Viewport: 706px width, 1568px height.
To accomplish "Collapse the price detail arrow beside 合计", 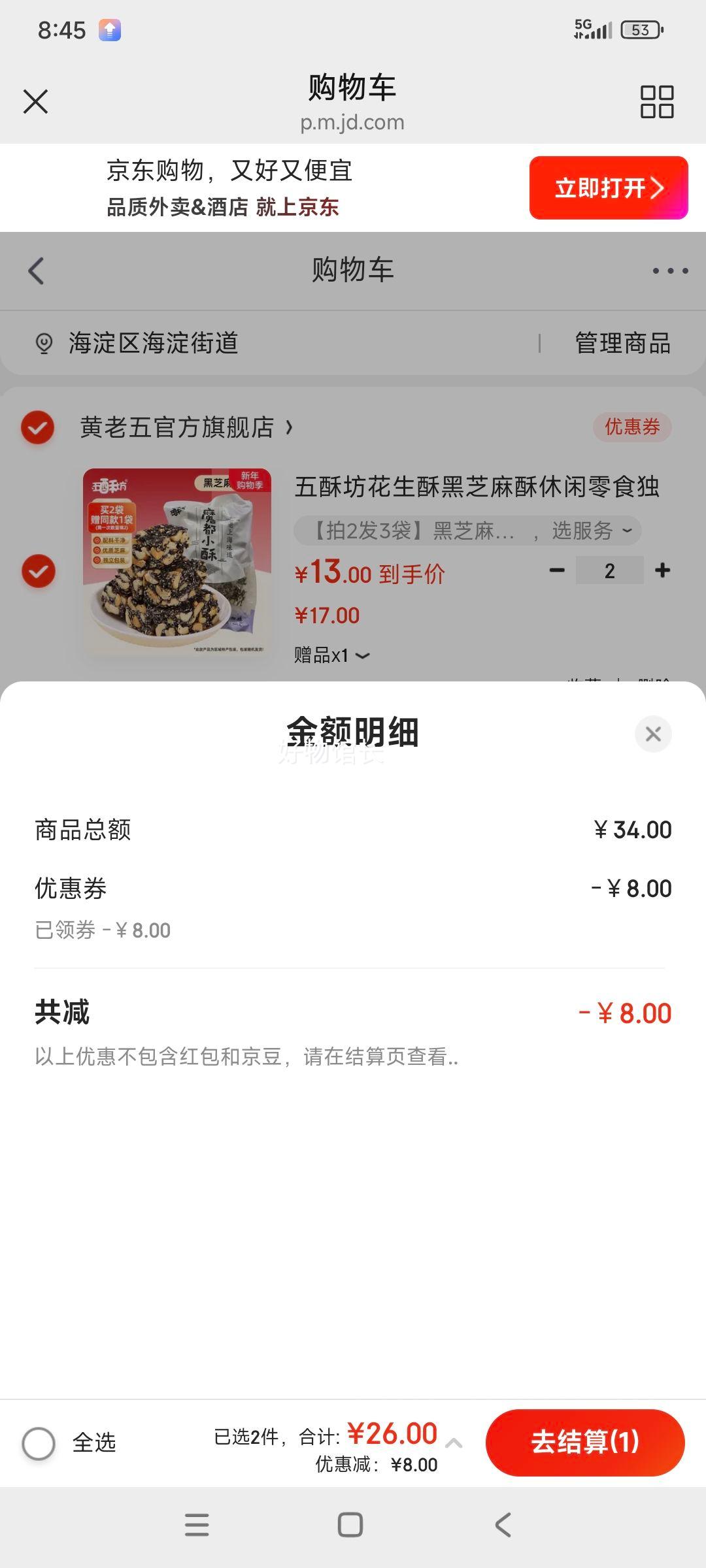I will [x=454, y=1443].
